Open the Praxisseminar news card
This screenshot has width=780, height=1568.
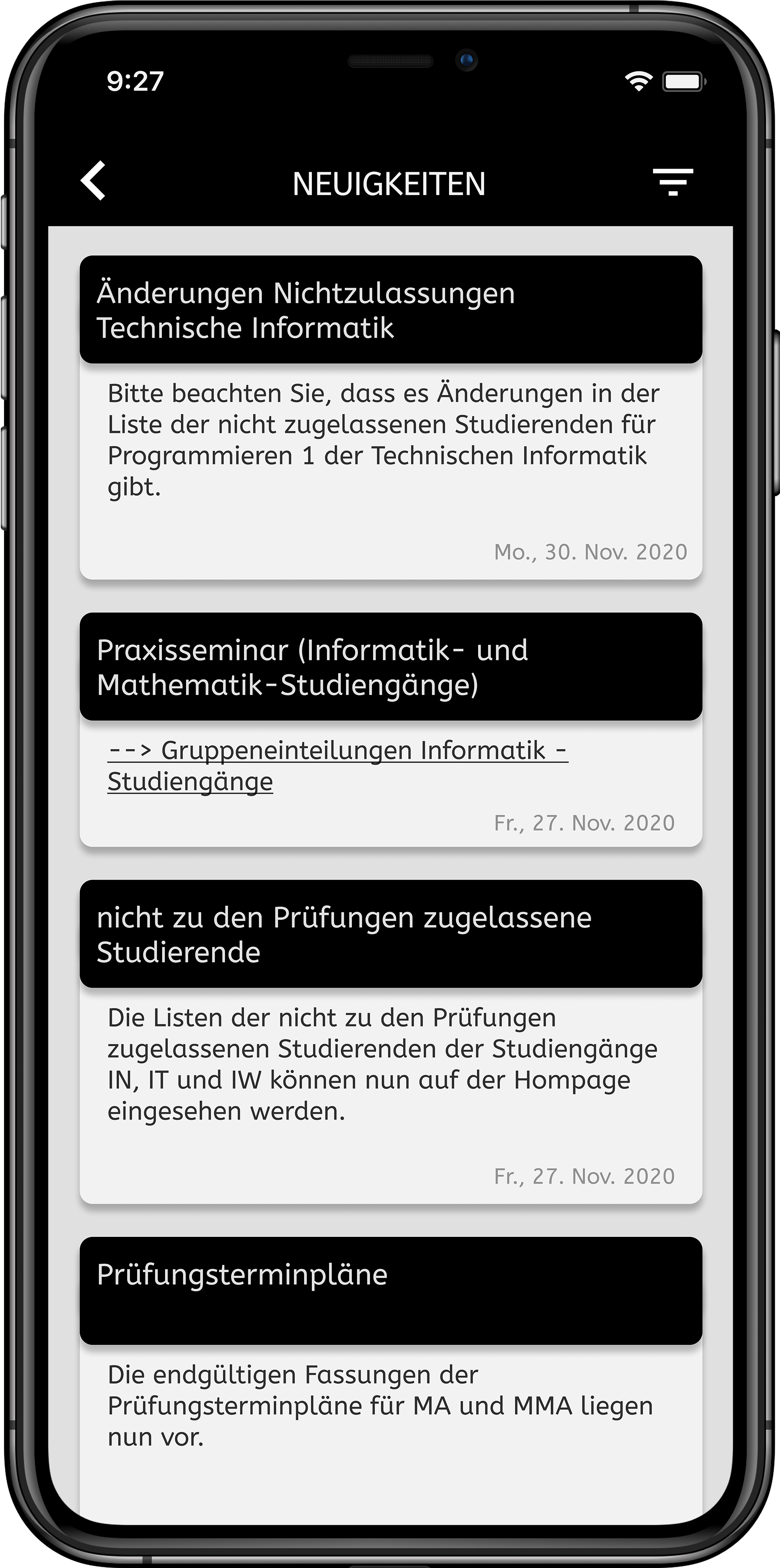pyautogui.click(x=390, y=667)
